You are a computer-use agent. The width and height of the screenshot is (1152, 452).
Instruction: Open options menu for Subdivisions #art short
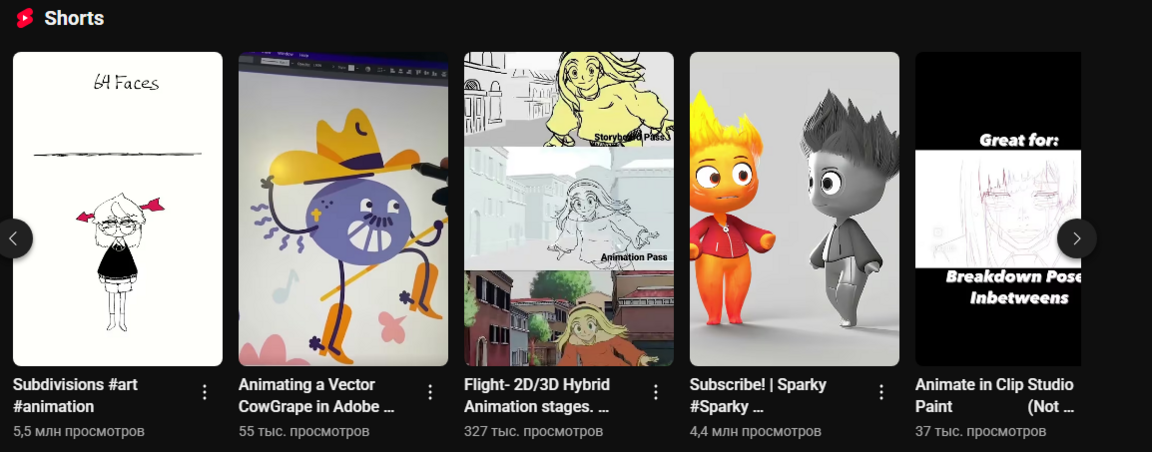[205, 393]
